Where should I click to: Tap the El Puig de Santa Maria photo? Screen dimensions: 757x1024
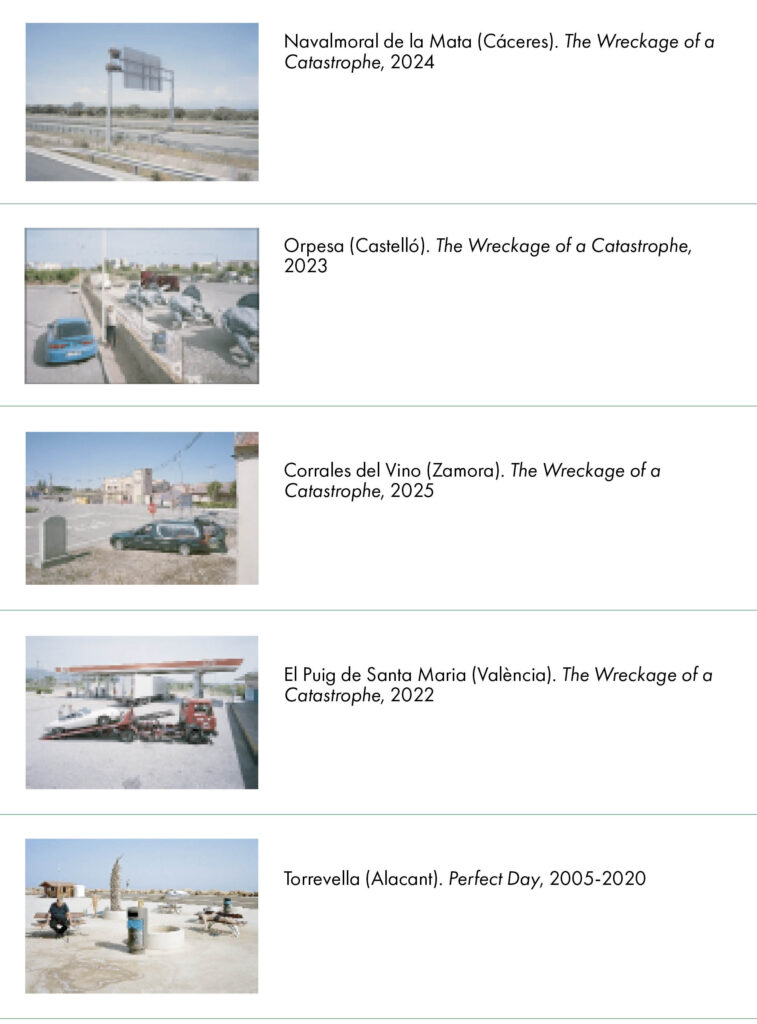142,712
